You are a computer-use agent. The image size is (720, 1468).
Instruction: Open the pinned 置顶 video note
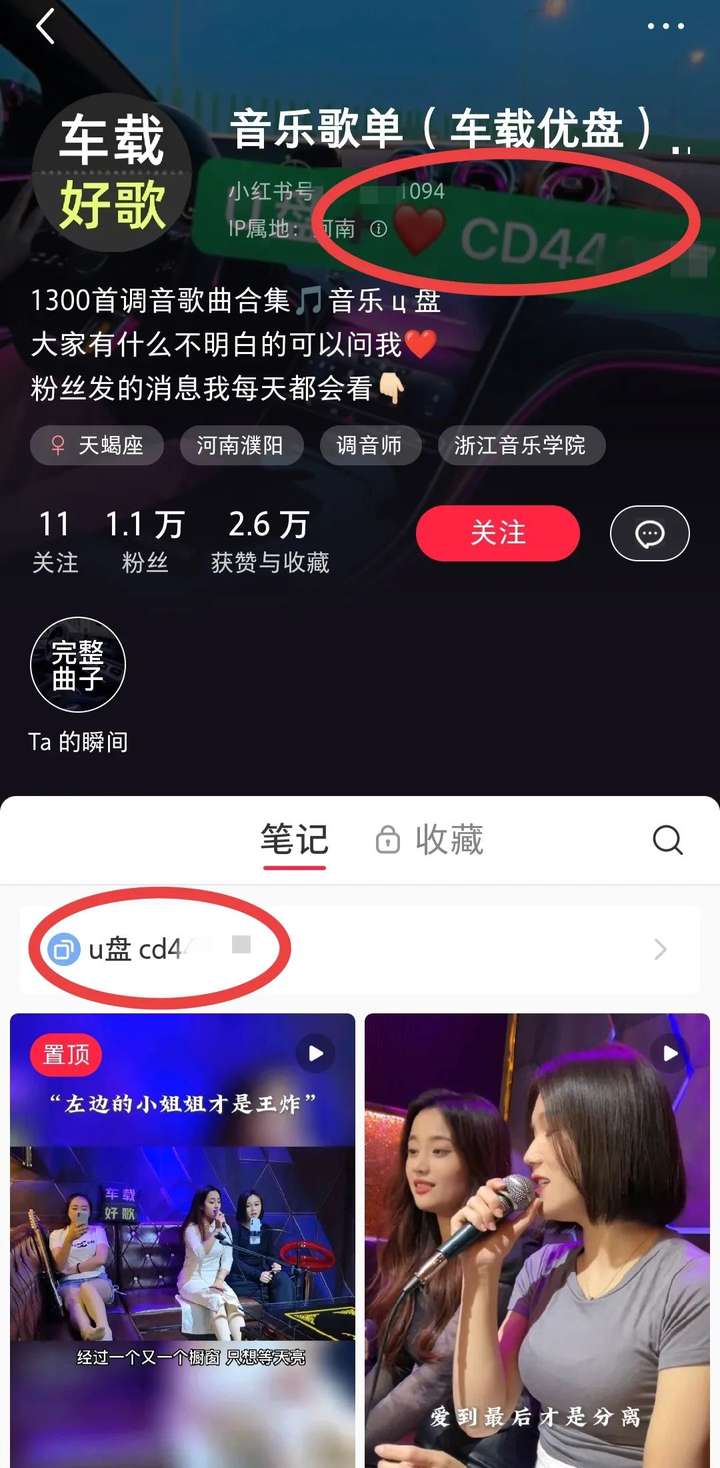coord(182,1240)
